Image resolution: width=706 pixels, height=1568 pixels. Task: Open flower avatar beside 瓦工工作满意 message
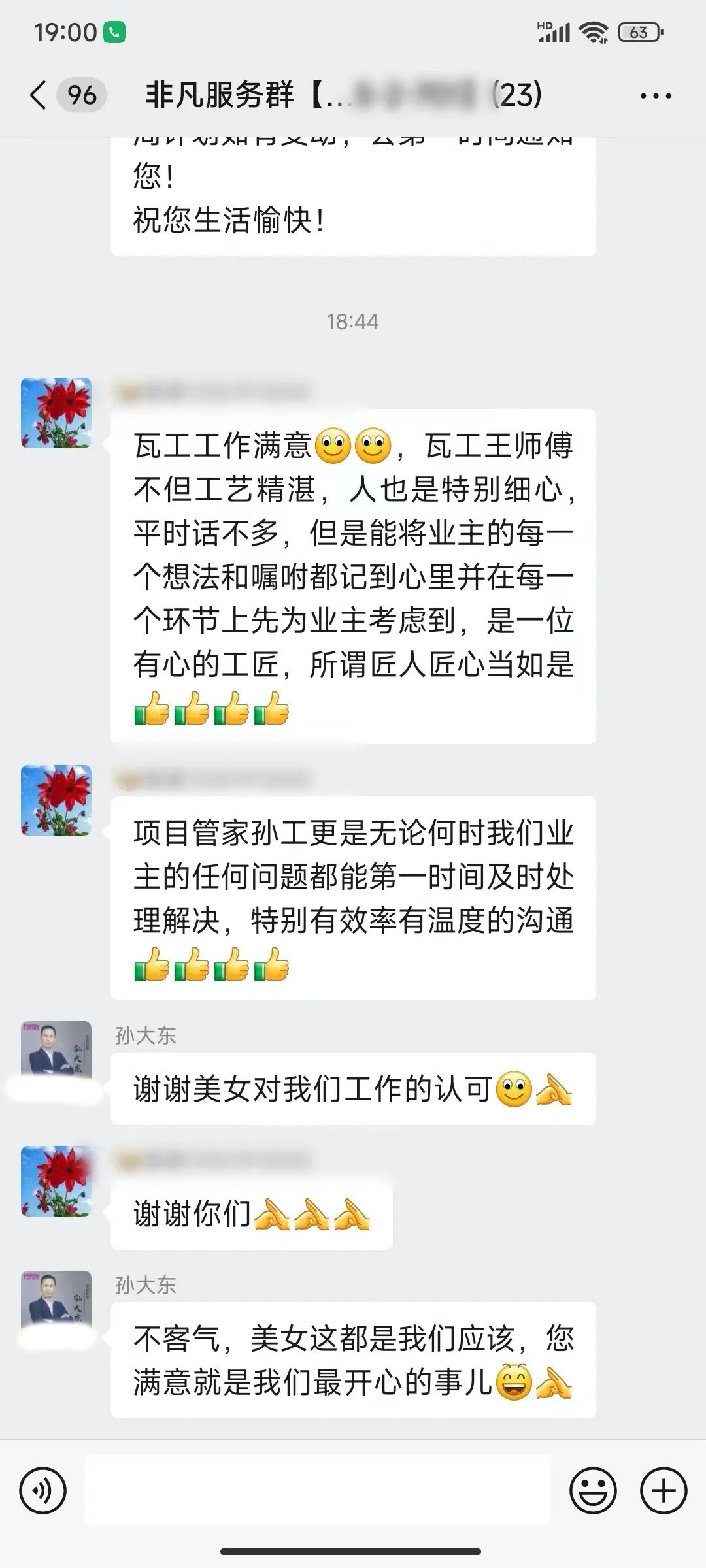pos(56,413)
